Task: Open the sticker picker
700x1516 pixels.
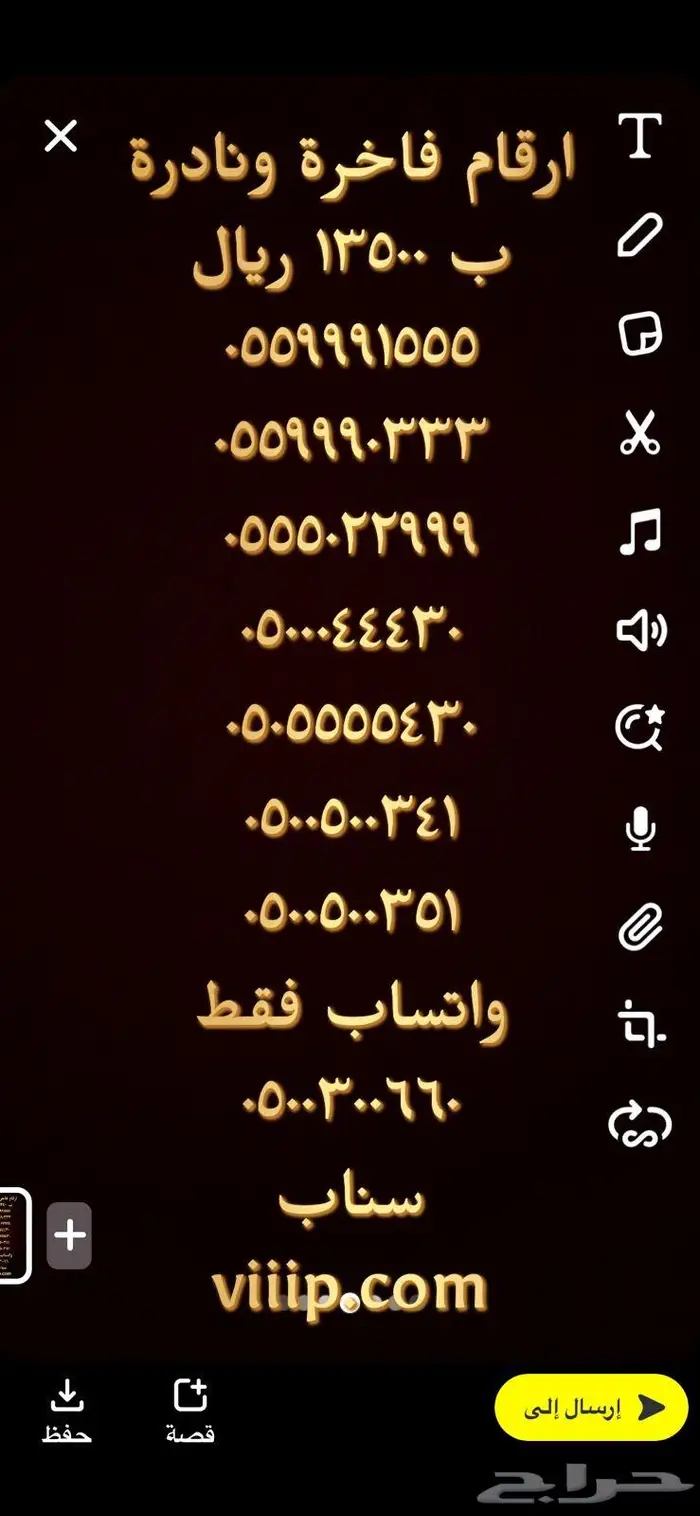Action: (x=640, y=334)
